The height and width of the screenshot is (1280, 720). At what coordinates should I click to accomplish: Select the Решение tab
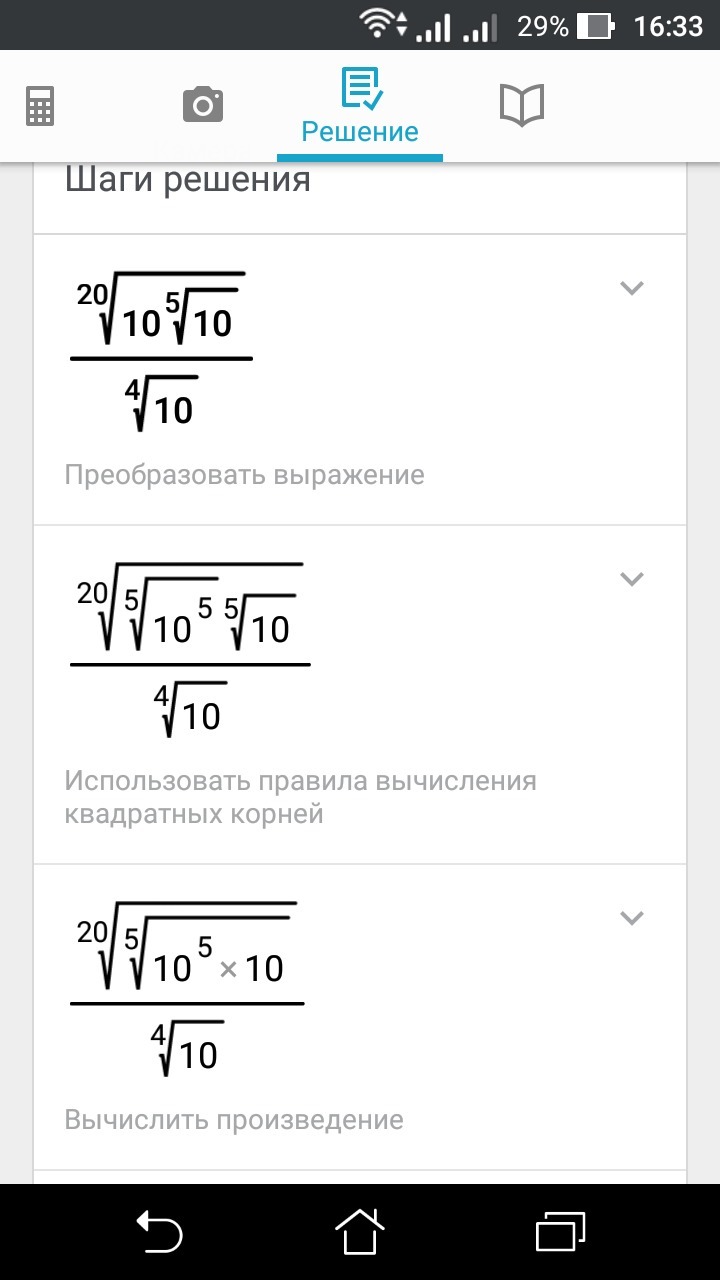point(360,106)
